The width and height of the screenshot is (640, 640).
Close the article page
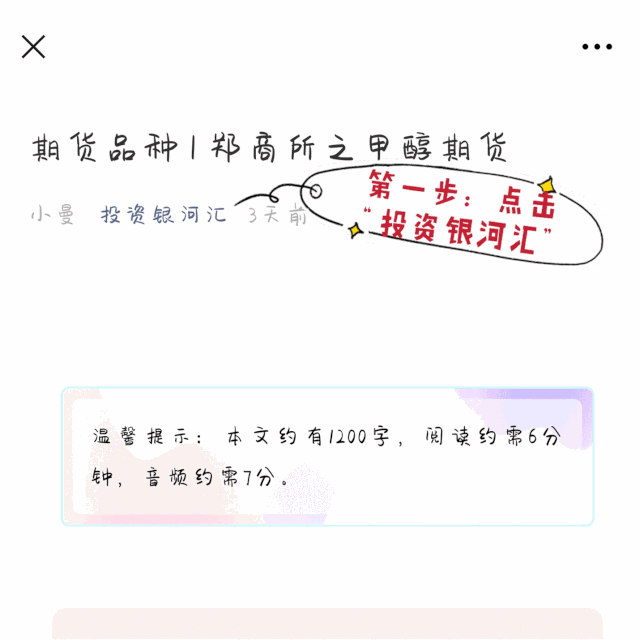[33, 47]
